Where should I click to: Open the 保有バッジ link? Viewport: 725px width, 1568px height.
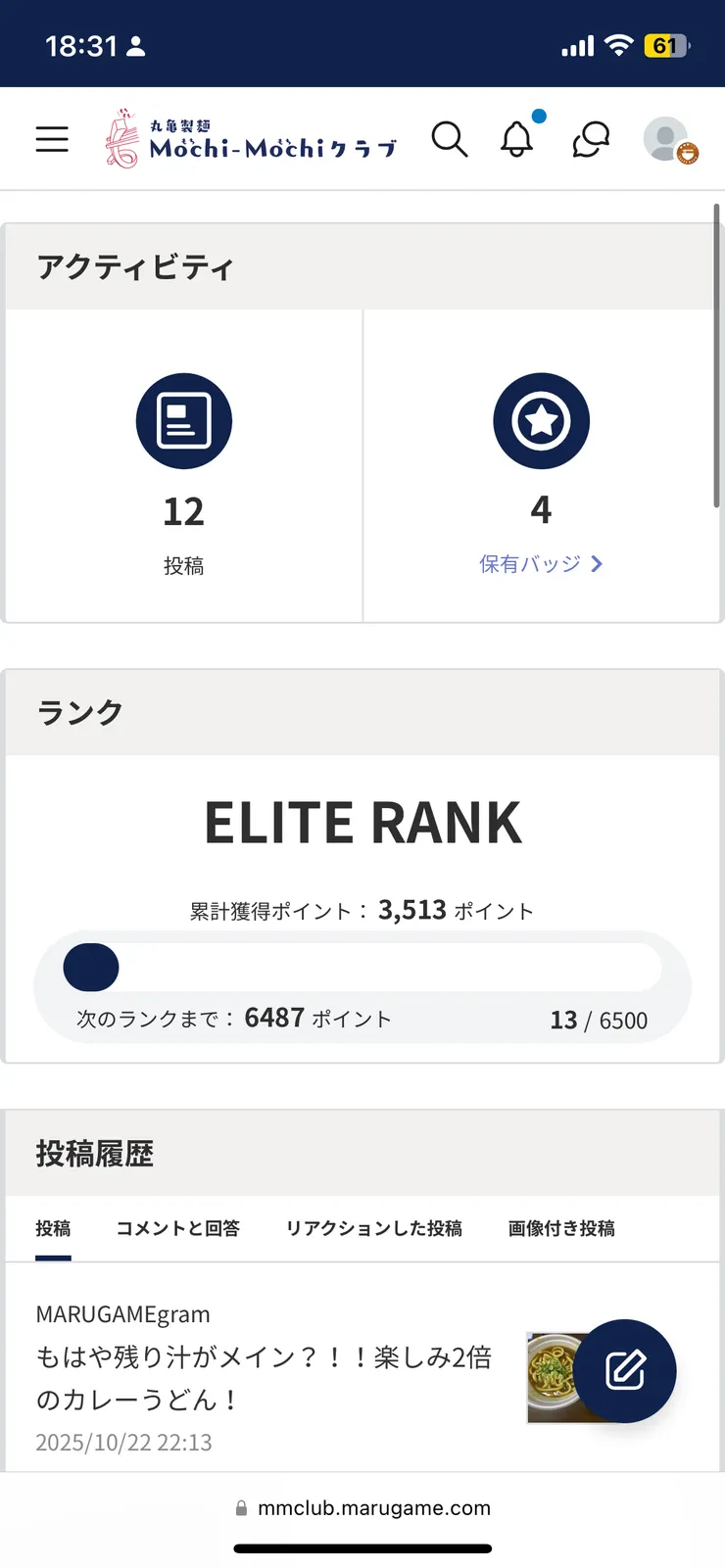click(530, 564)
